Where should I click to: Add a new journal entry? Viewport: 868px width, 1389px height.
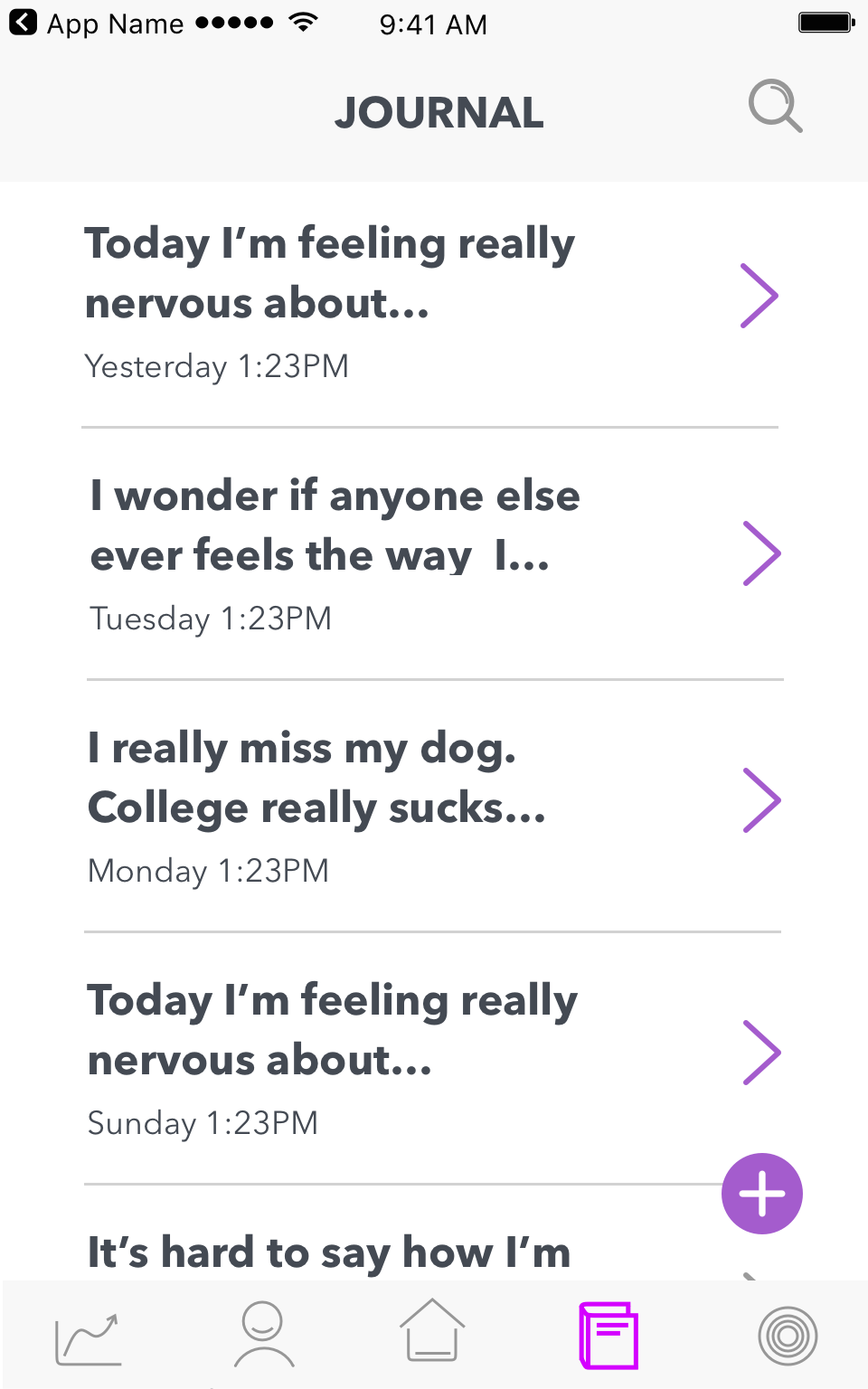pyautogui.click(x=762, y=1194)
